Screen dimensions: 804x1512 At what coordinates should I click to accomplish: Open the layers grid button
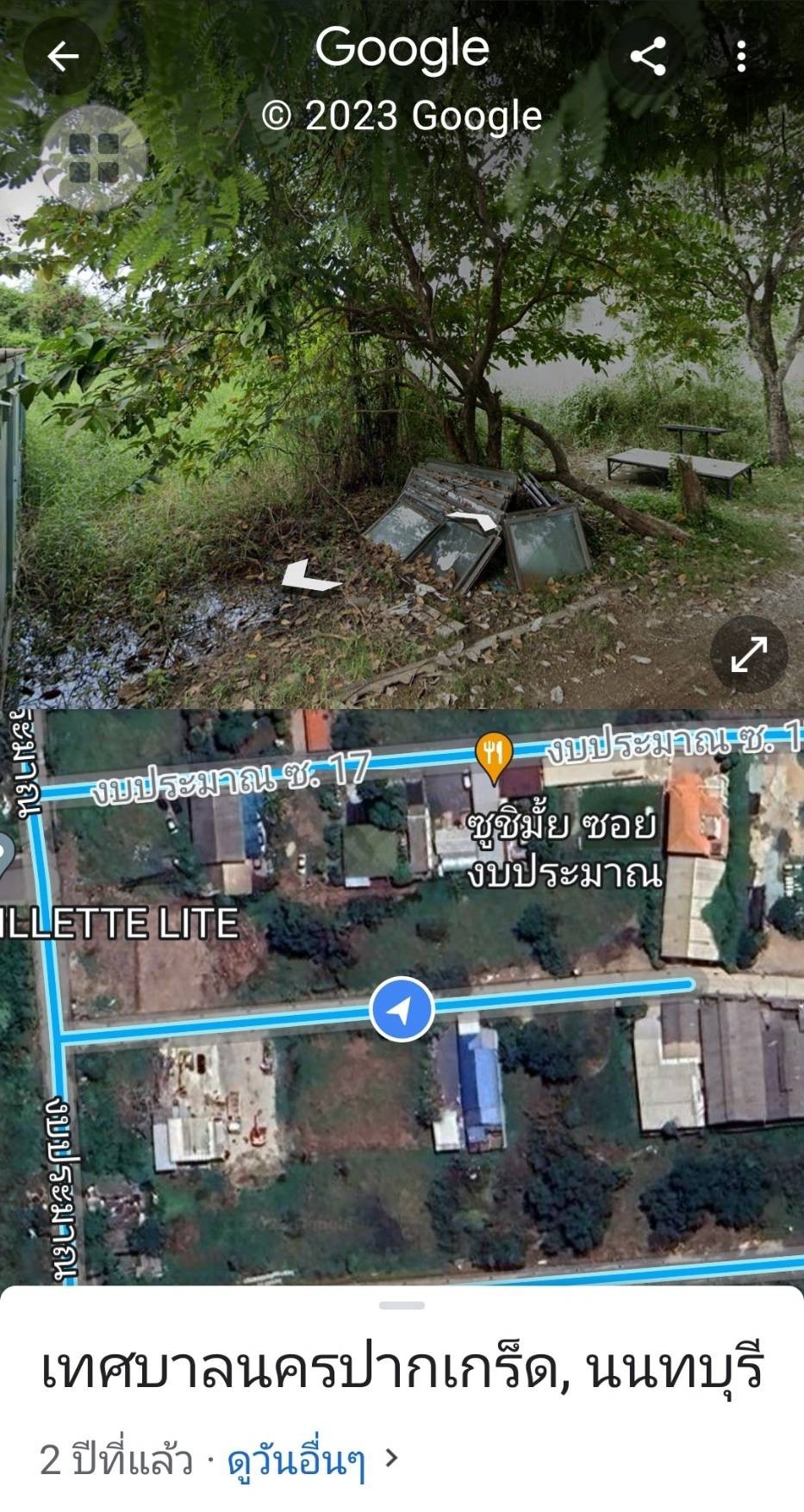tap(93, 159)
